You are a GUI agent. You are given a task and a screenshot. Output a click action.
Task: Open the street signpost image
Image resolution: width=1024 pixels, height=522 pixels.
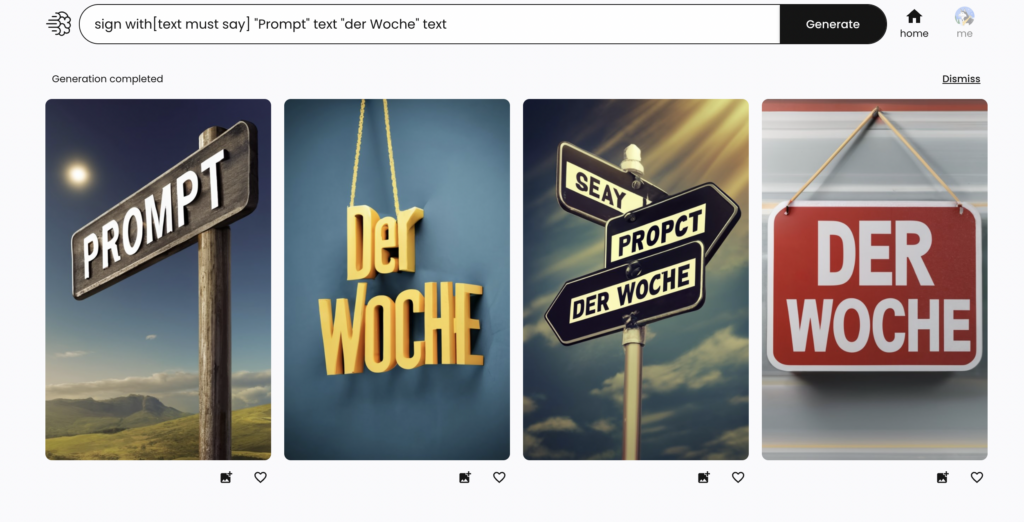pyautogui.click(x=636, y=279)
